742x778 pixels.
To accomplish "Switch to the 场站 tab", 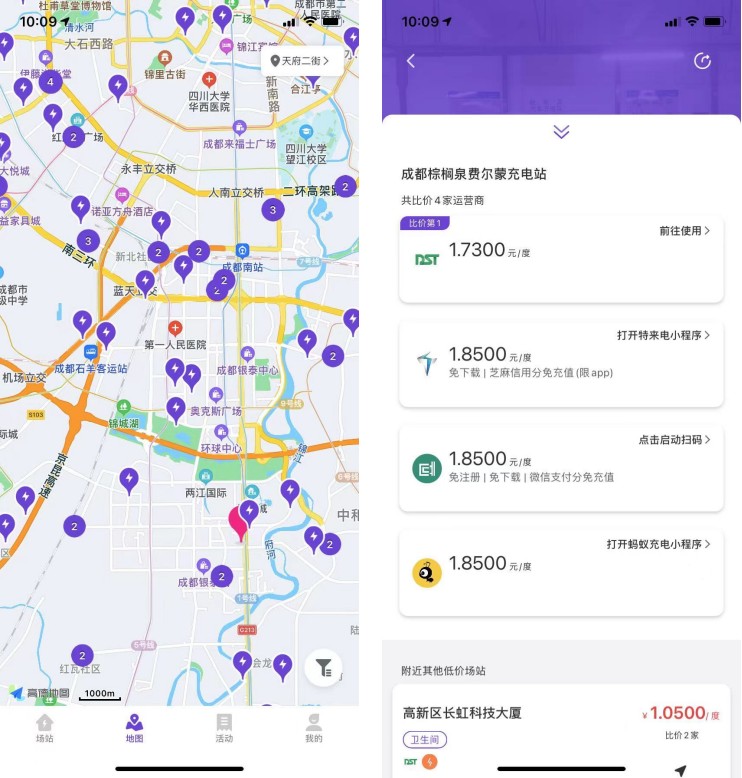I will click(44, 728).
